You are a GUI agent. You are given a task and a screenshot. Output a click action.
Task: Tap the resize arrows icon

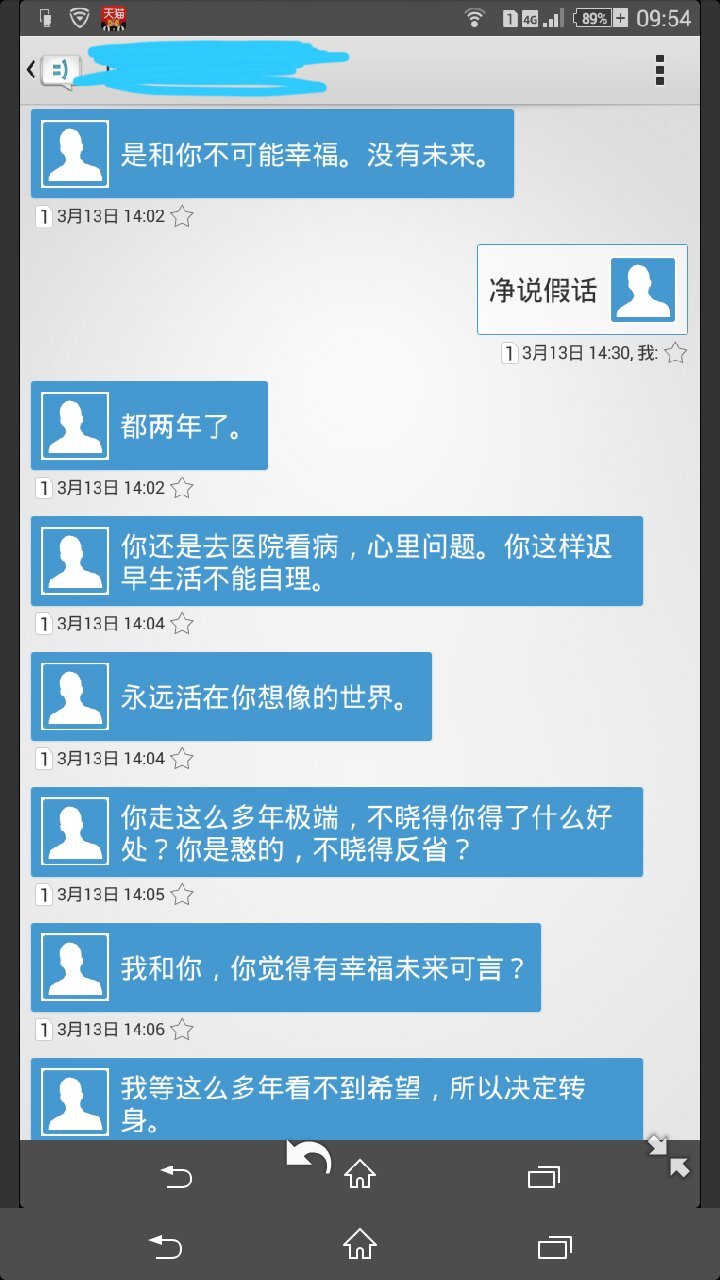668,1157
